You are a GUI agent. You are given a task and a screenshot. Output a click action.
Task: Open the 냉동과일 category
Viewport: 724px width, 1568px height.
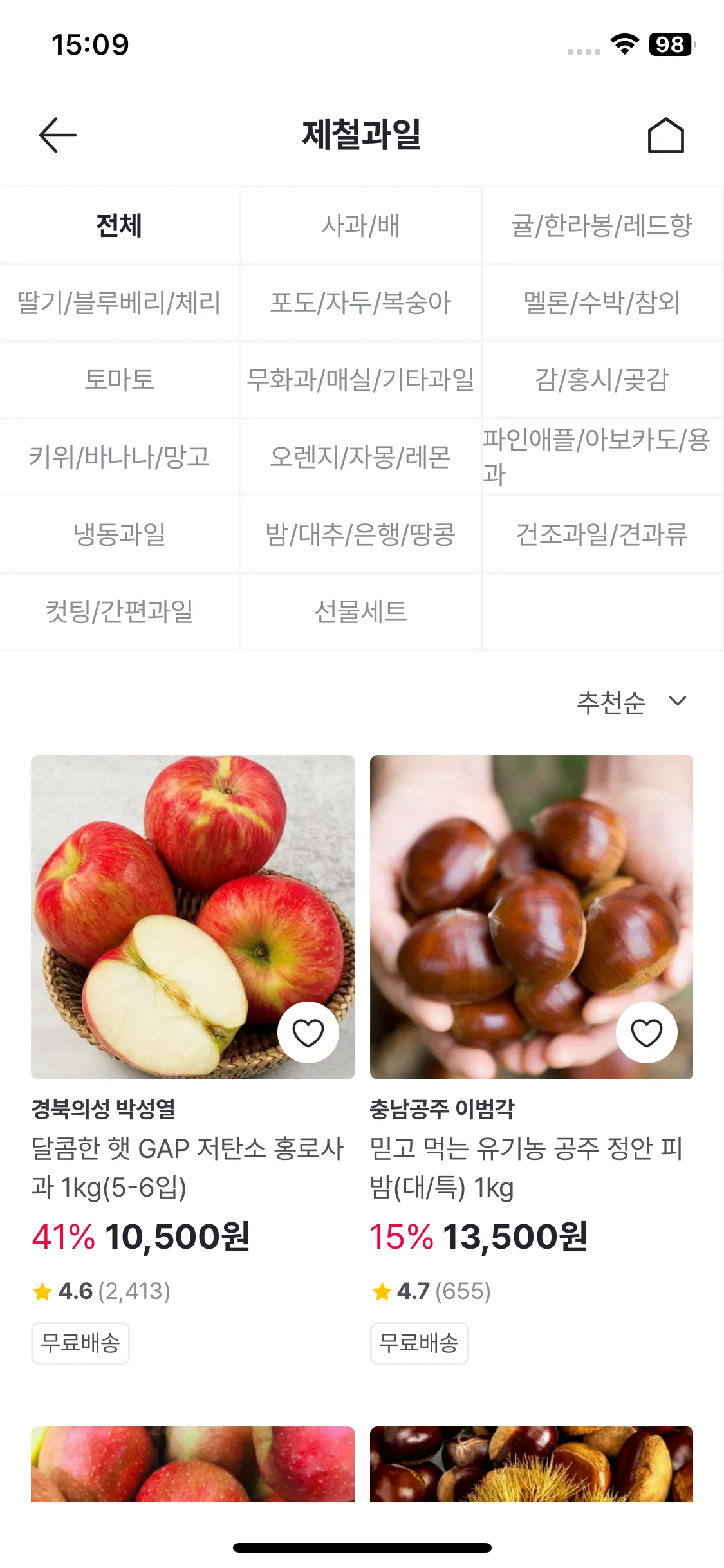(120, 534)
